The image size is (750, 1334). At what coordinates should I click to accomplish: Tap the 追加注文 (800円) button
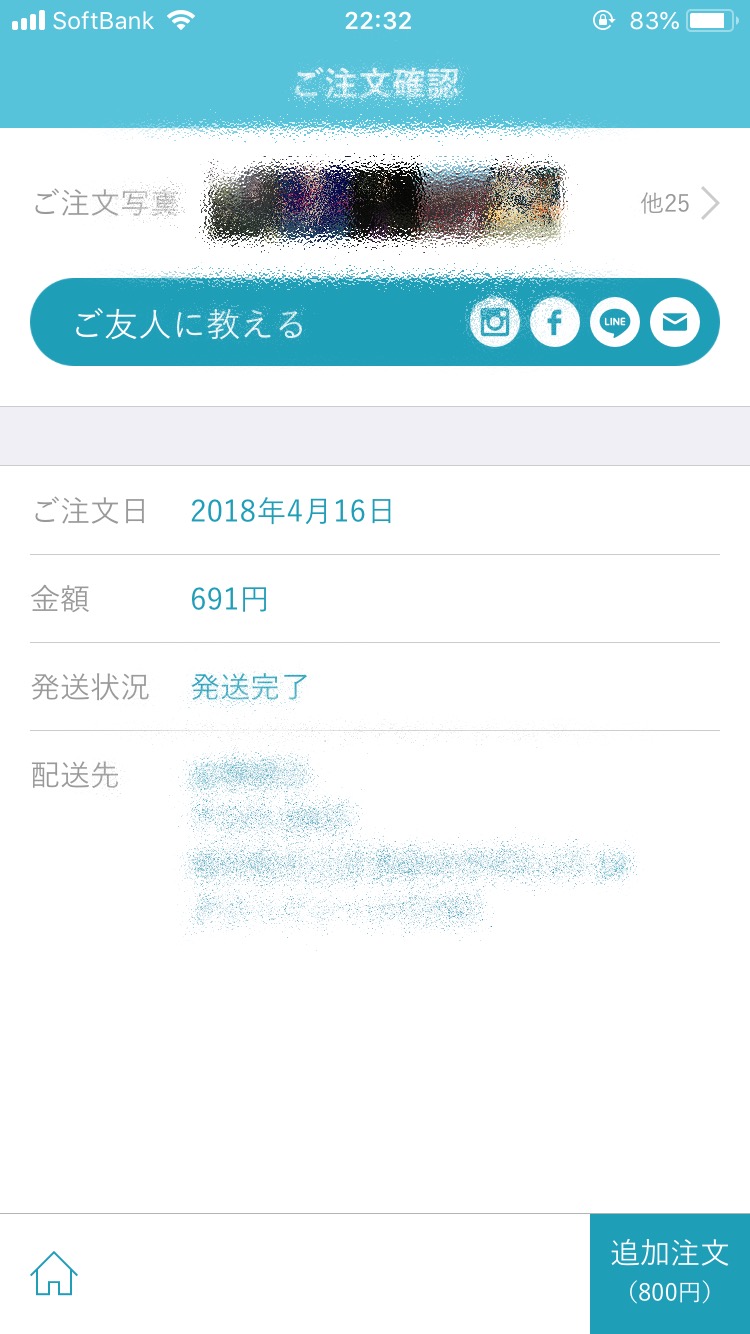(670, 1274)
